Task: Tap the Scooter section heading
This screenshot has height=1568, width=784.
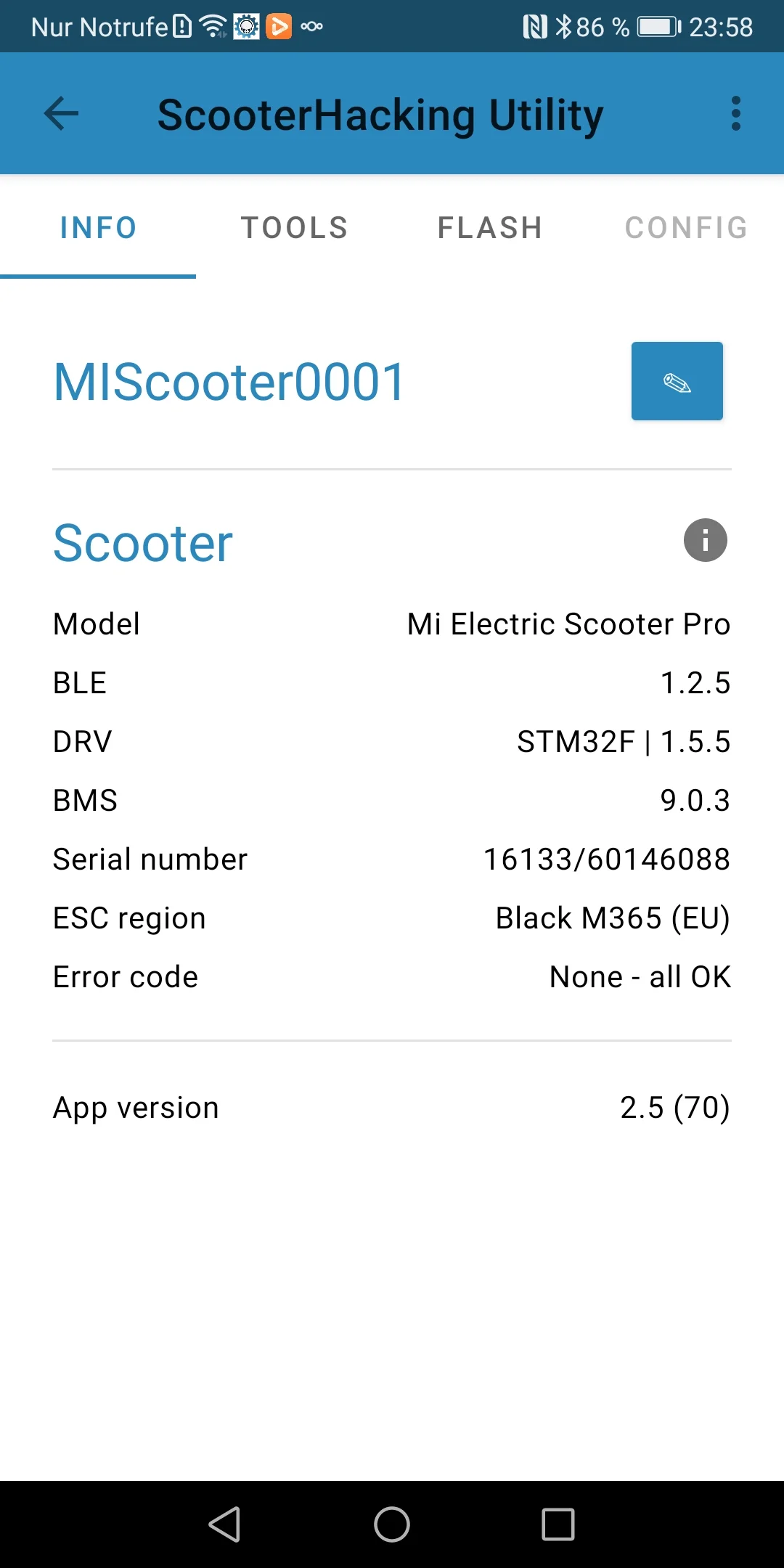Action: tap(142, 541)
